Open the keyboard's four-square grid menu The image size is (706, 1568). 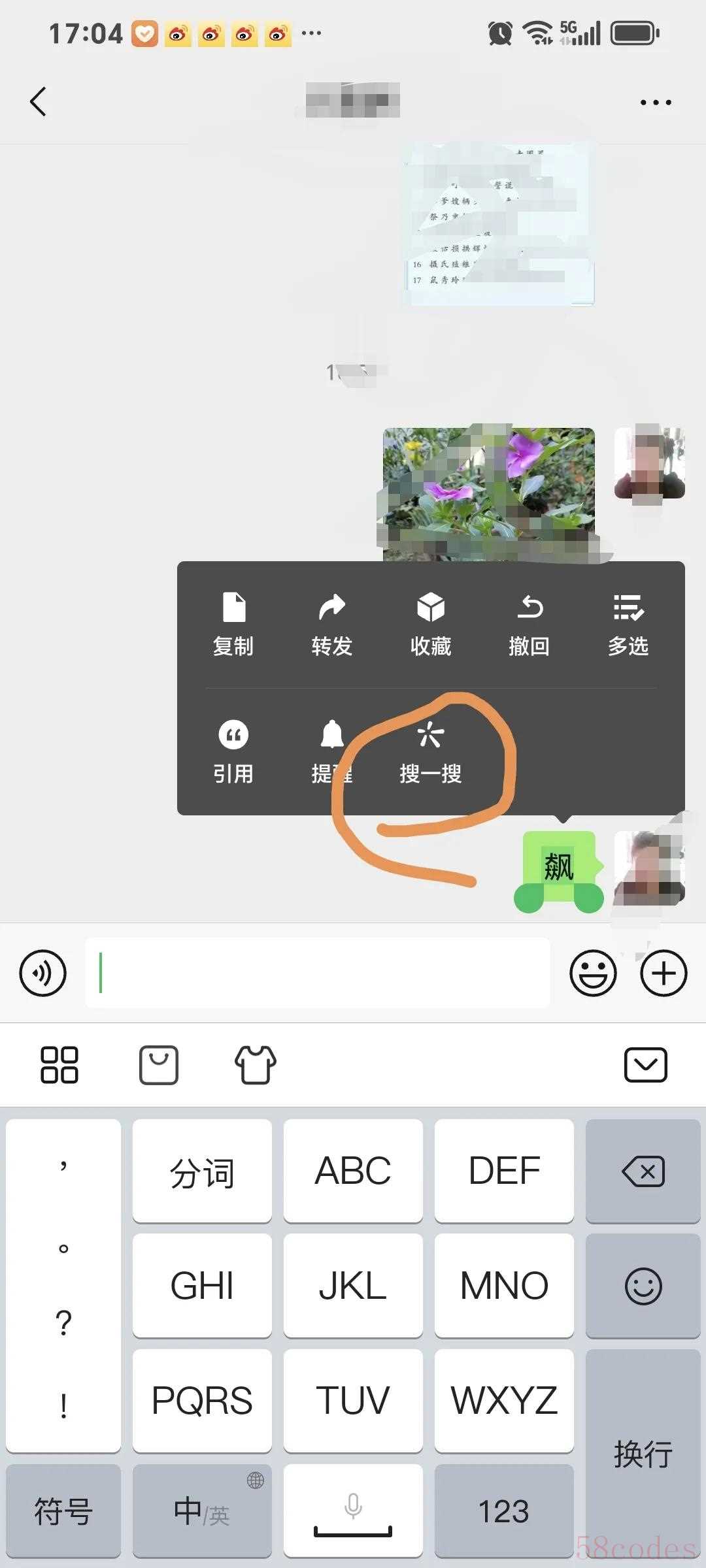click(x=59, y=1065)
